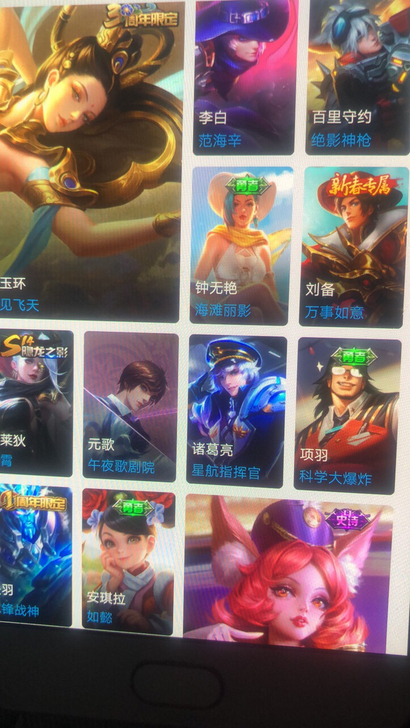Screen dimensions: 410x728
Task: Tap the 元歌 午夜歌剧院 skin card
Action: pos(130,406)
